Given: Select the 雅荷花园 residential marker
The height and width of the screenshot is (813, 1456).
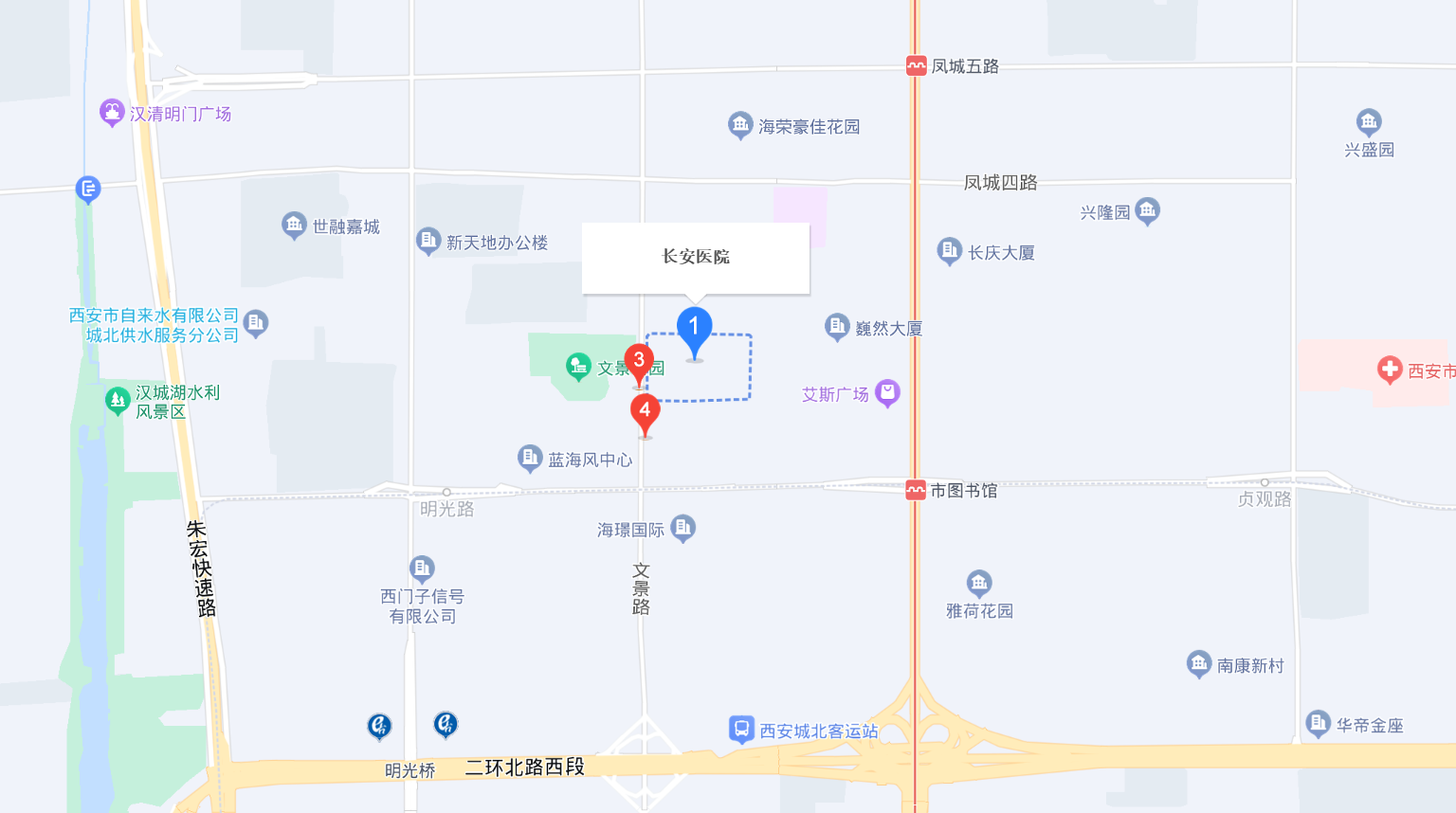Looking at the screenshot, I should [979, 582].
